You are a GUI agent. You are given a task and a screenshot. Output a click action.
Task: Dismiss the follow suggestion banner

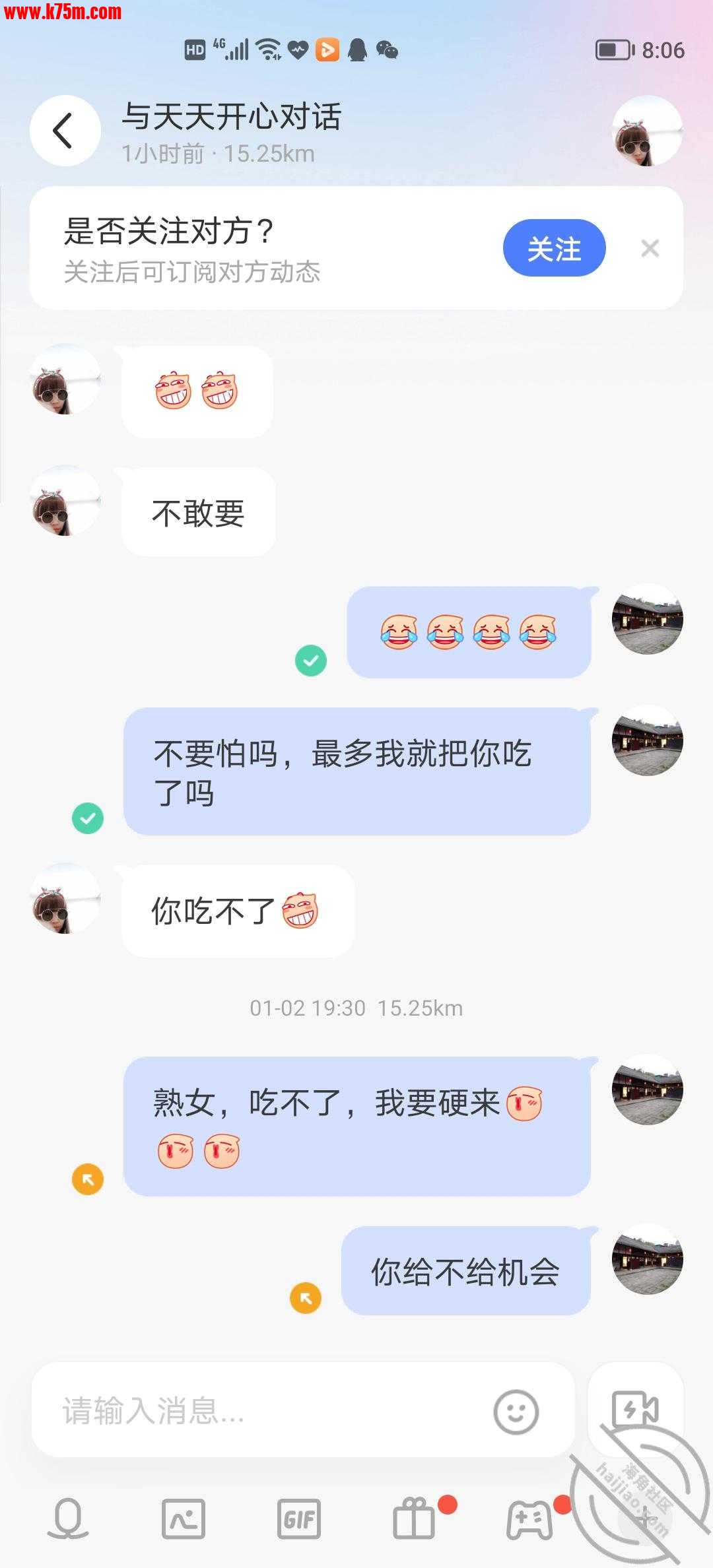pyautogui.click(x=650, y=249)
